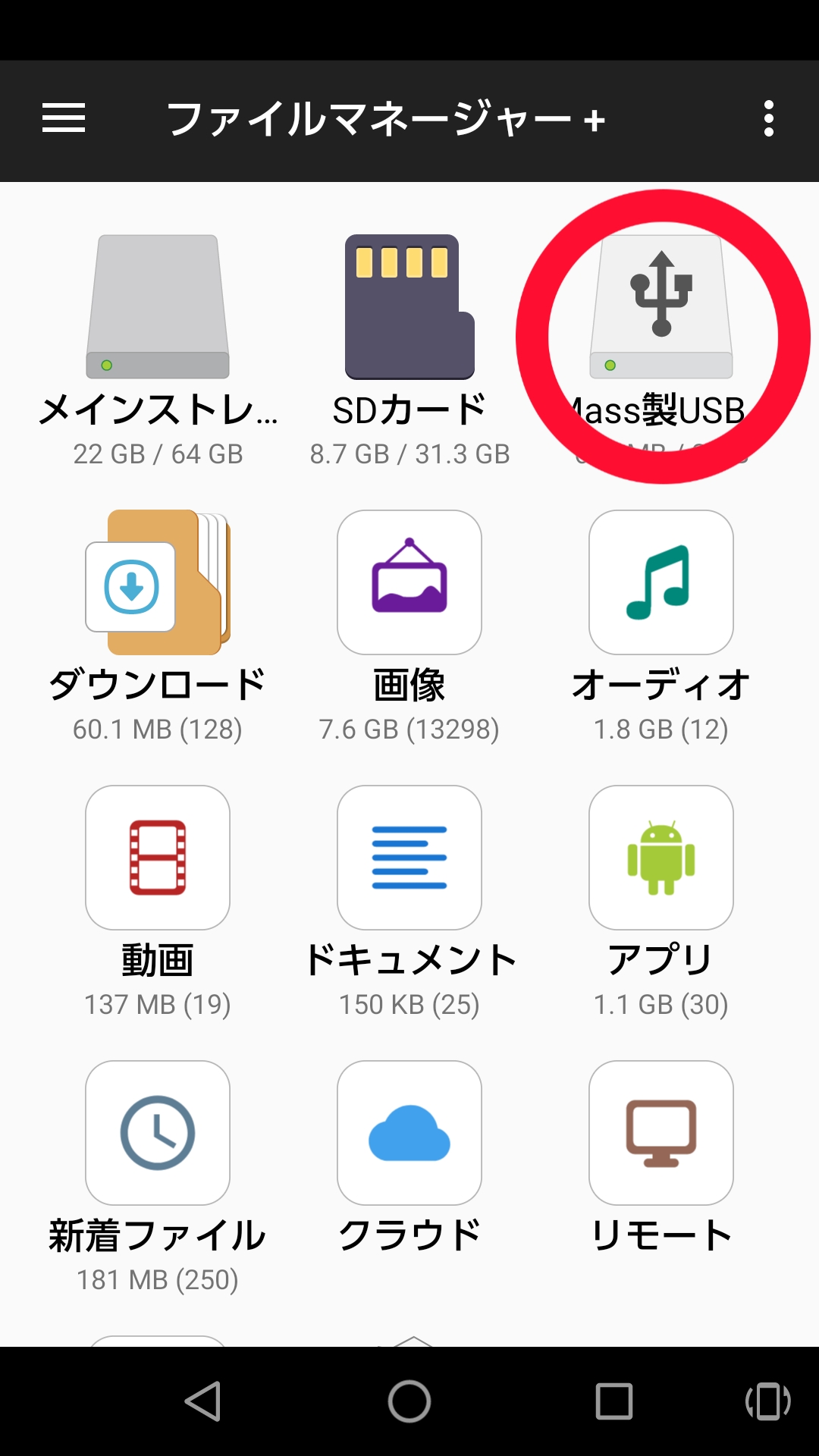Tap the 7.6 GB (13298) images count
The image size is (819, 1456).
(409, 729)
